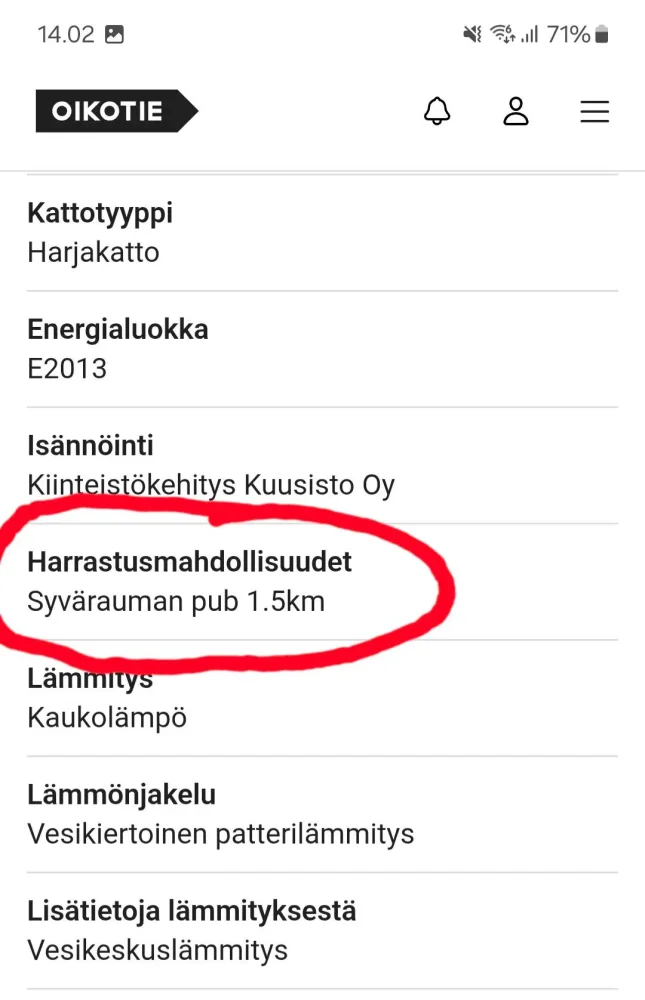Image resolution: width=645 pixels, height=1000 pixels.
Task: Open the user profile icon
Action: coord(515,111)
